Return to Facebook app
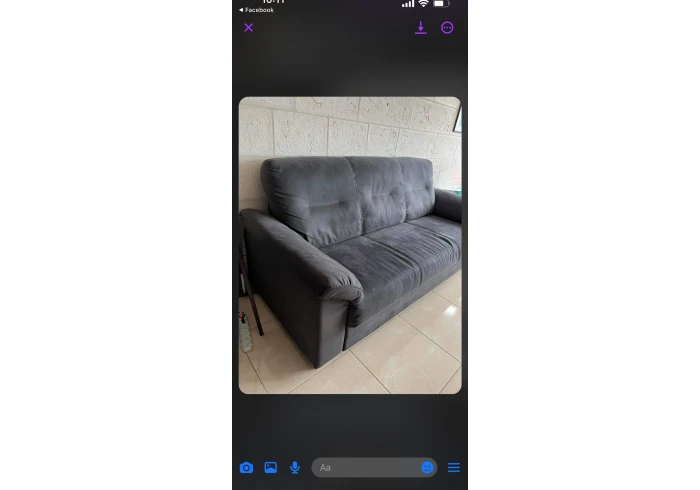700x490 pixels. pos(257,10)
